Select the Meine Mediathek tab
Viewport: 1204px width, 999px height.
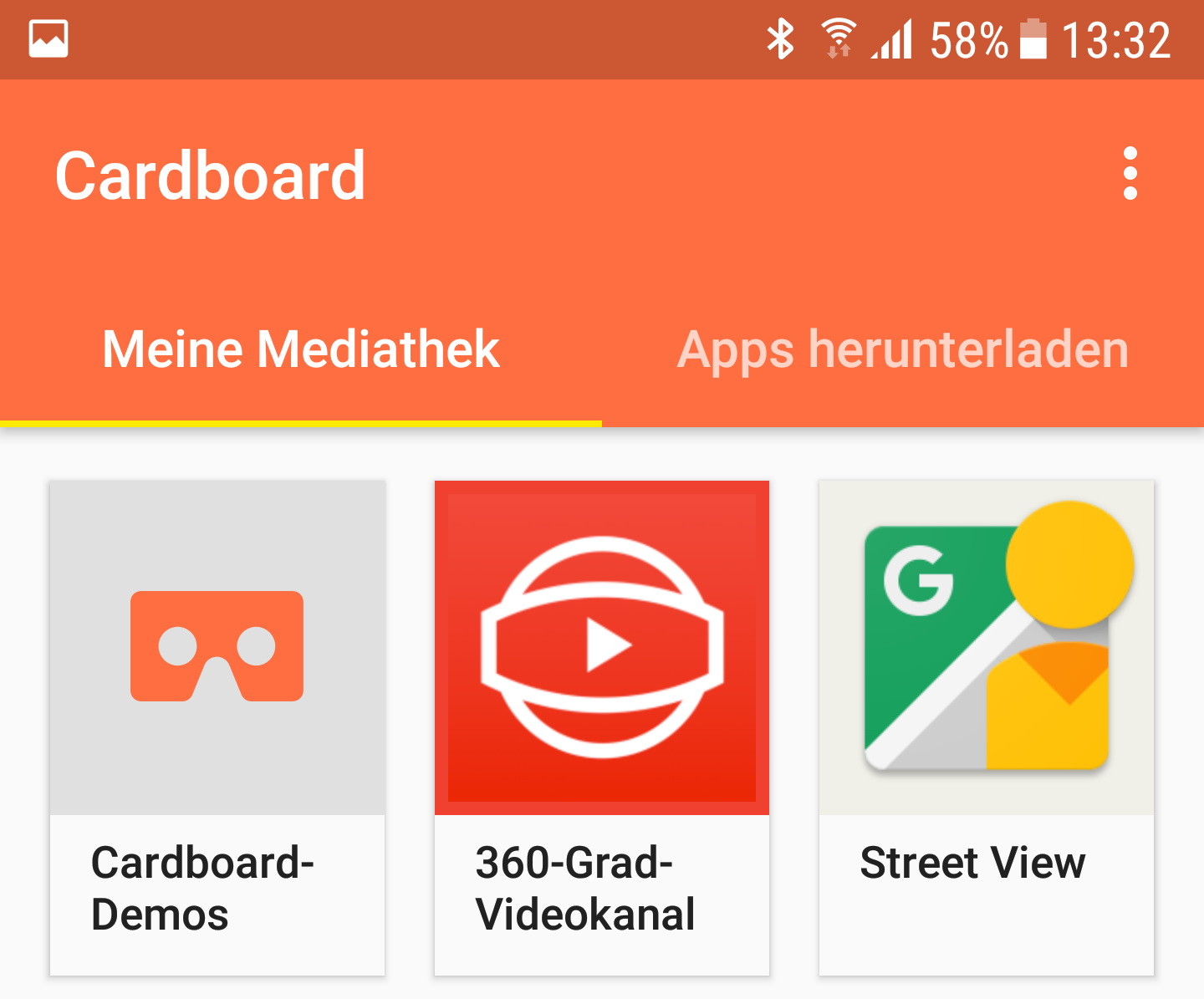pyautogui.click(x=301, y=349)
